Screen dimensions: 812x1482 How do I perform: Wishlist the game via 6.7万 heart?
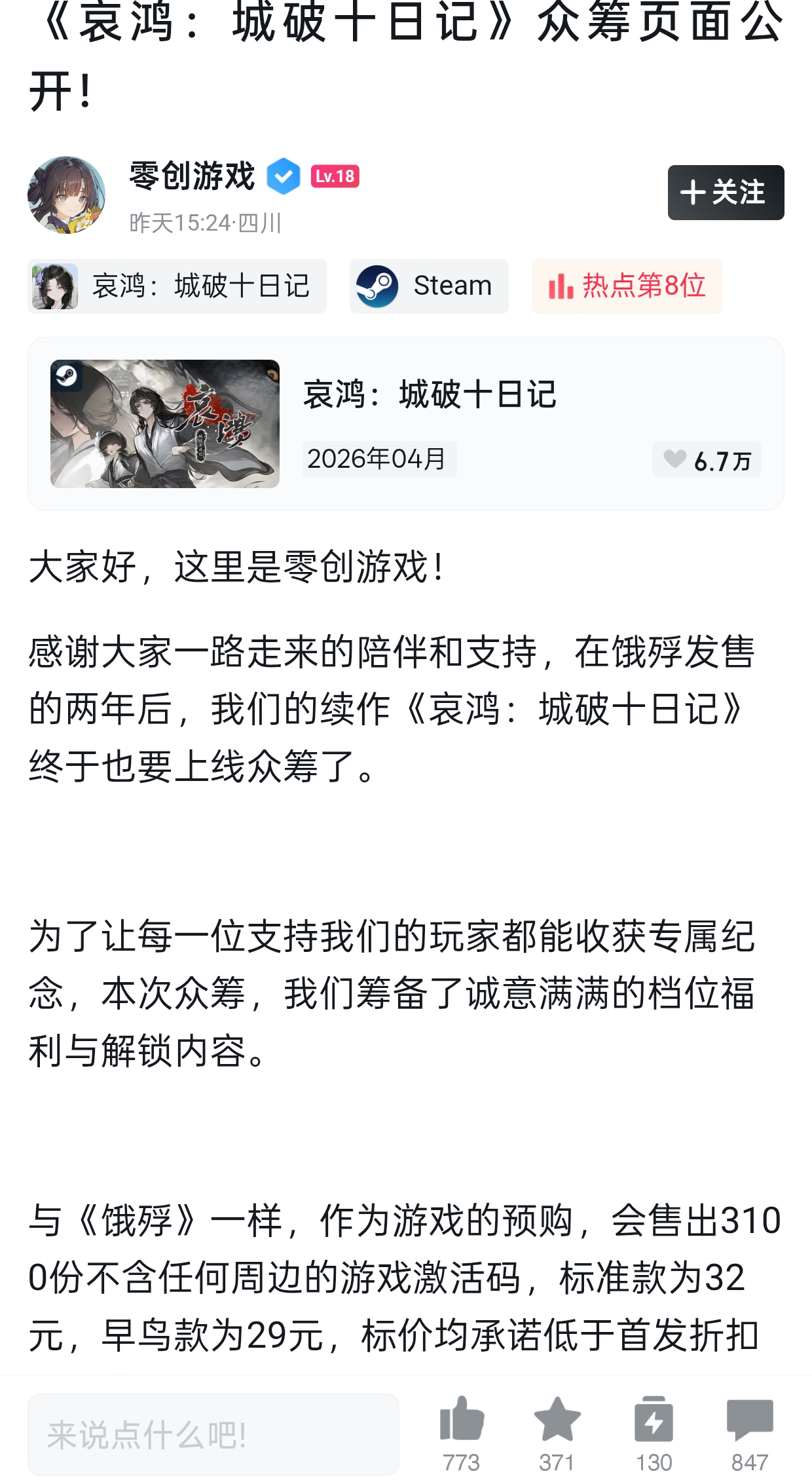[706, 460]
